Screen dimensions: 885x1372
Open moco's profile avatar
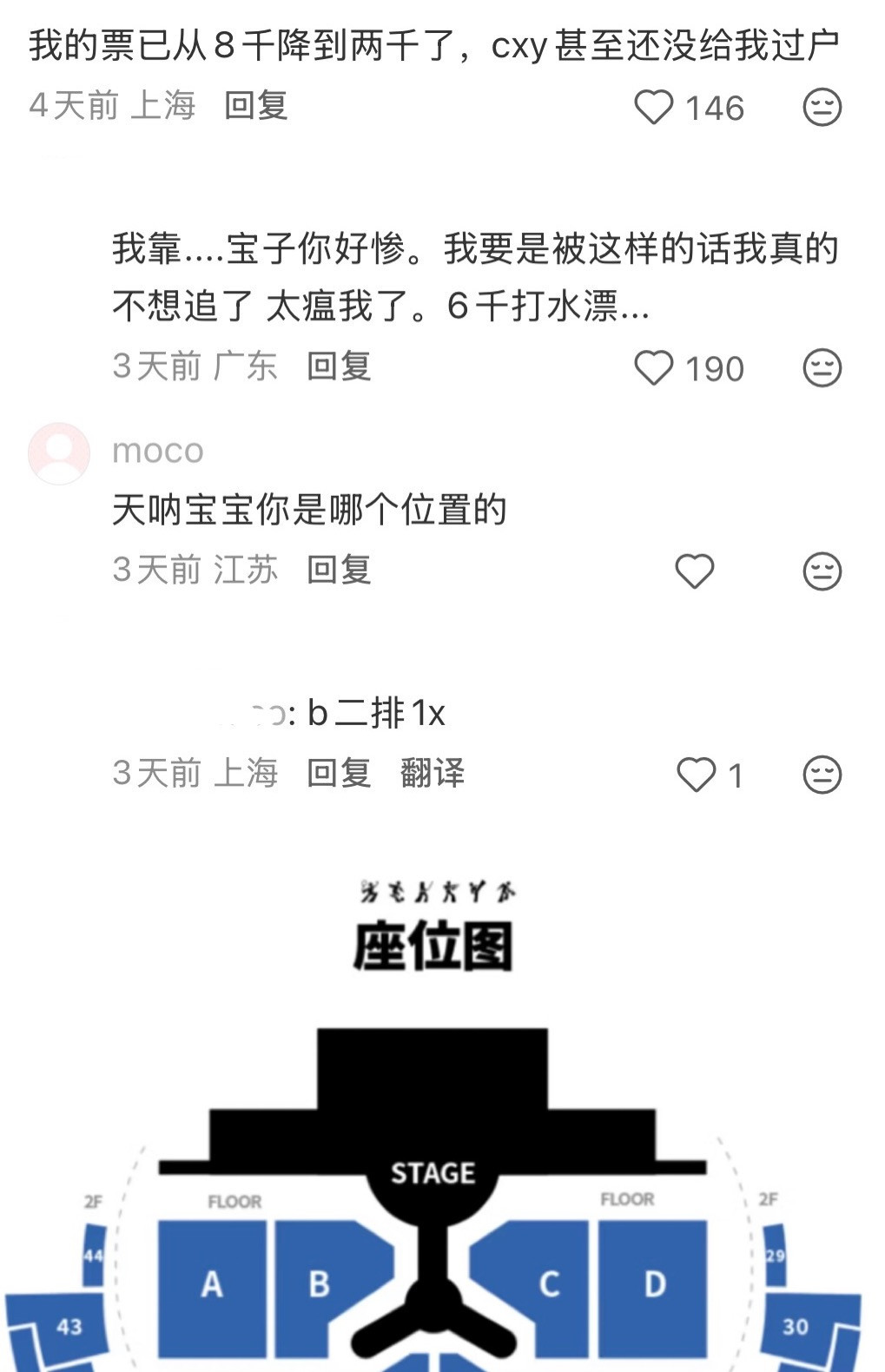tap(59, 453)
